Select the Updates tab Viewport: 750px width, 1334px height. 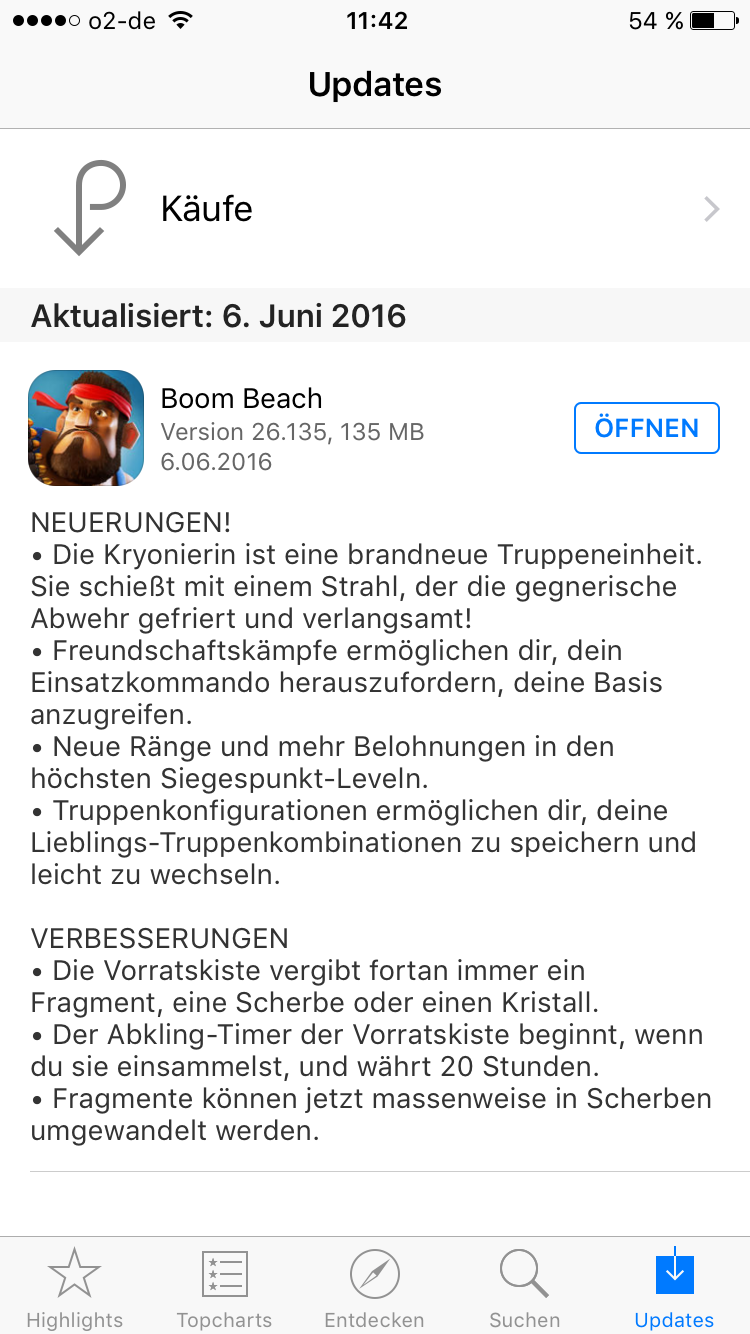[x=674, y=1288]
